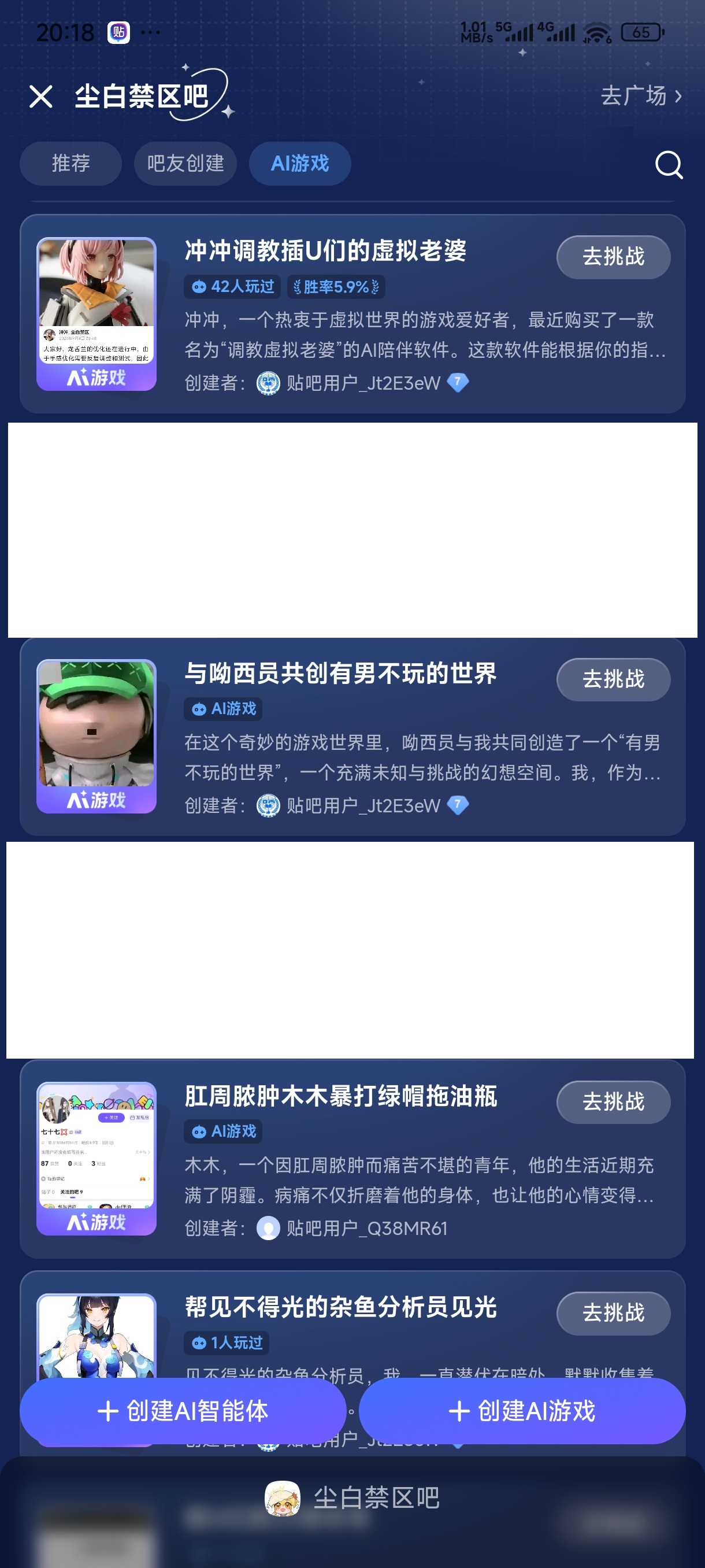The image size is (705, 1568).
Task: Close the 尘白禁区吧 page
Action: (x=41, y=96)
